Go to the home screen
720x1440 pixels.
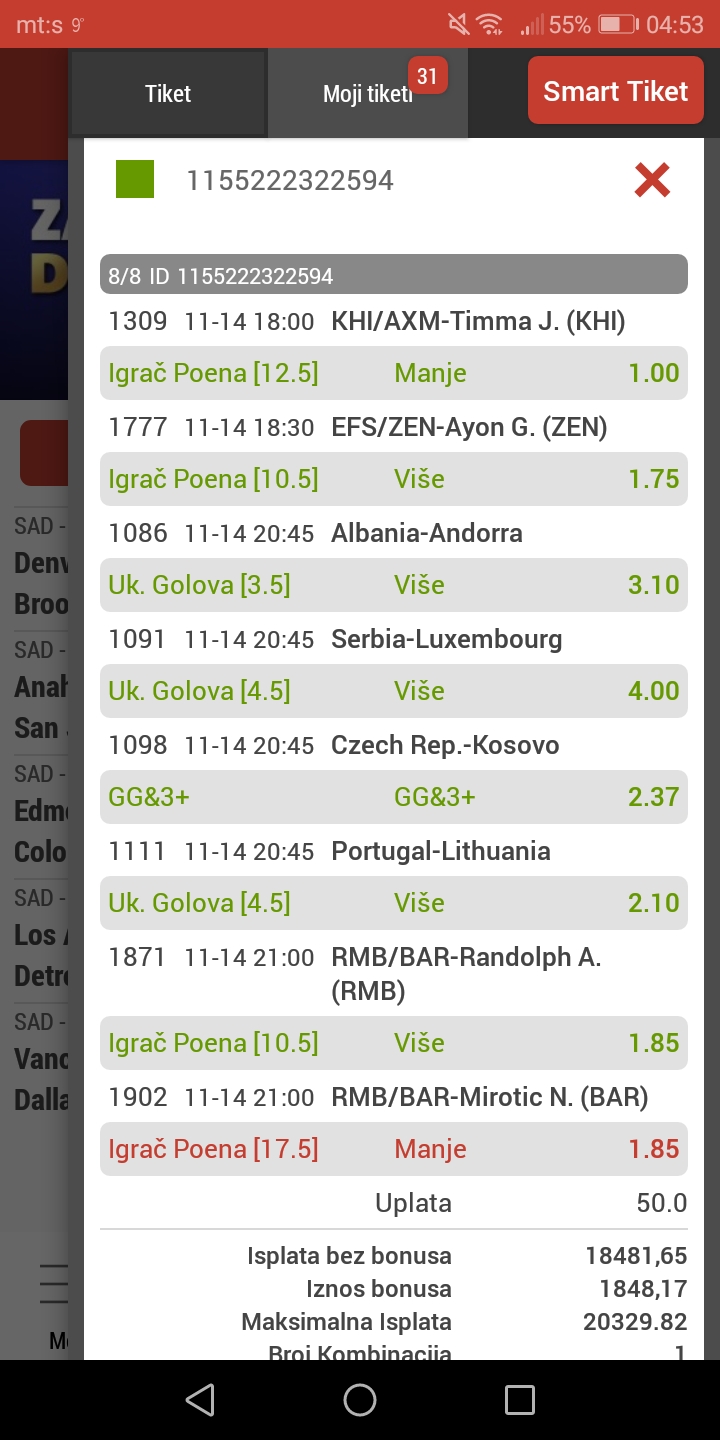360,1399
